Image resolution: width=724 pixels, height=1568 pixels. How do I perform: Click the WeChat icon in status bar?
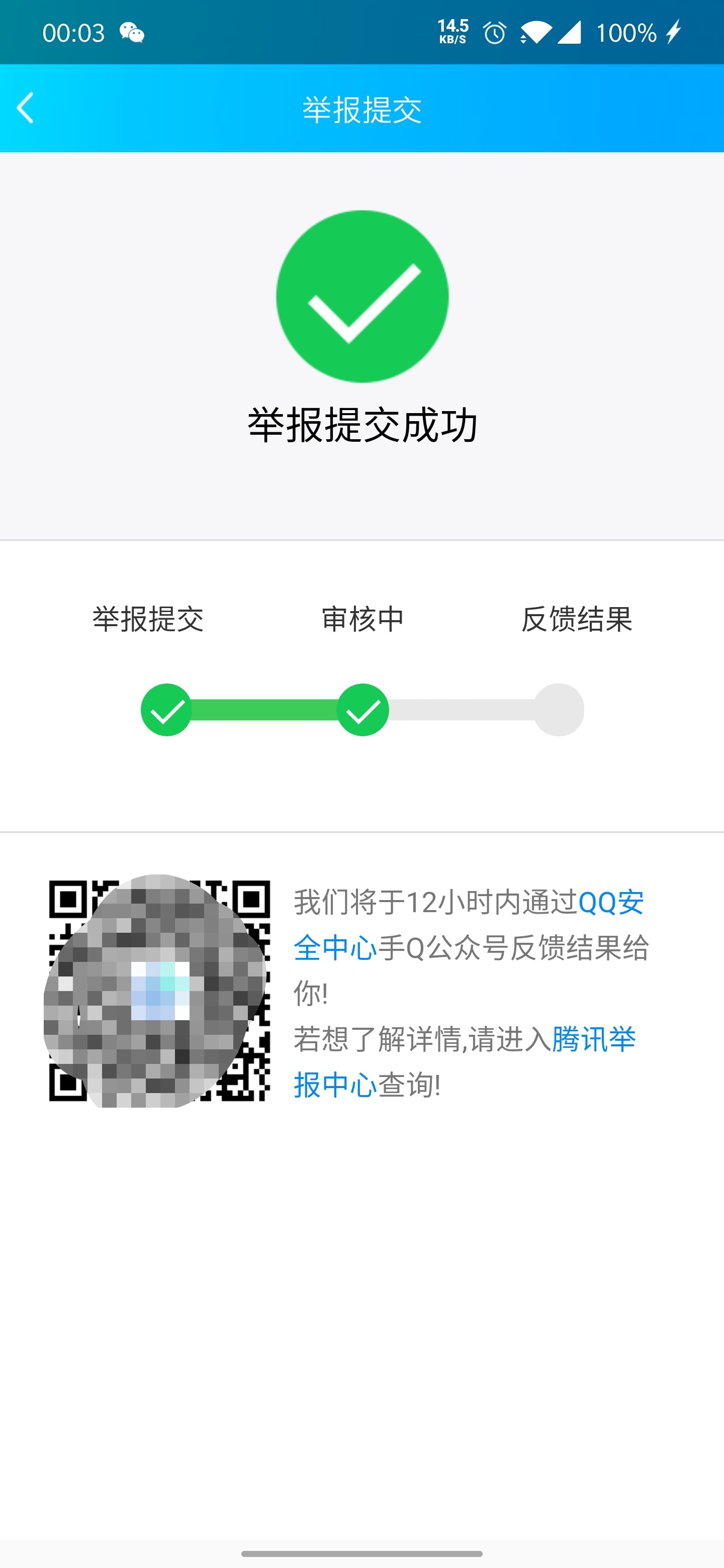(132, 32)
